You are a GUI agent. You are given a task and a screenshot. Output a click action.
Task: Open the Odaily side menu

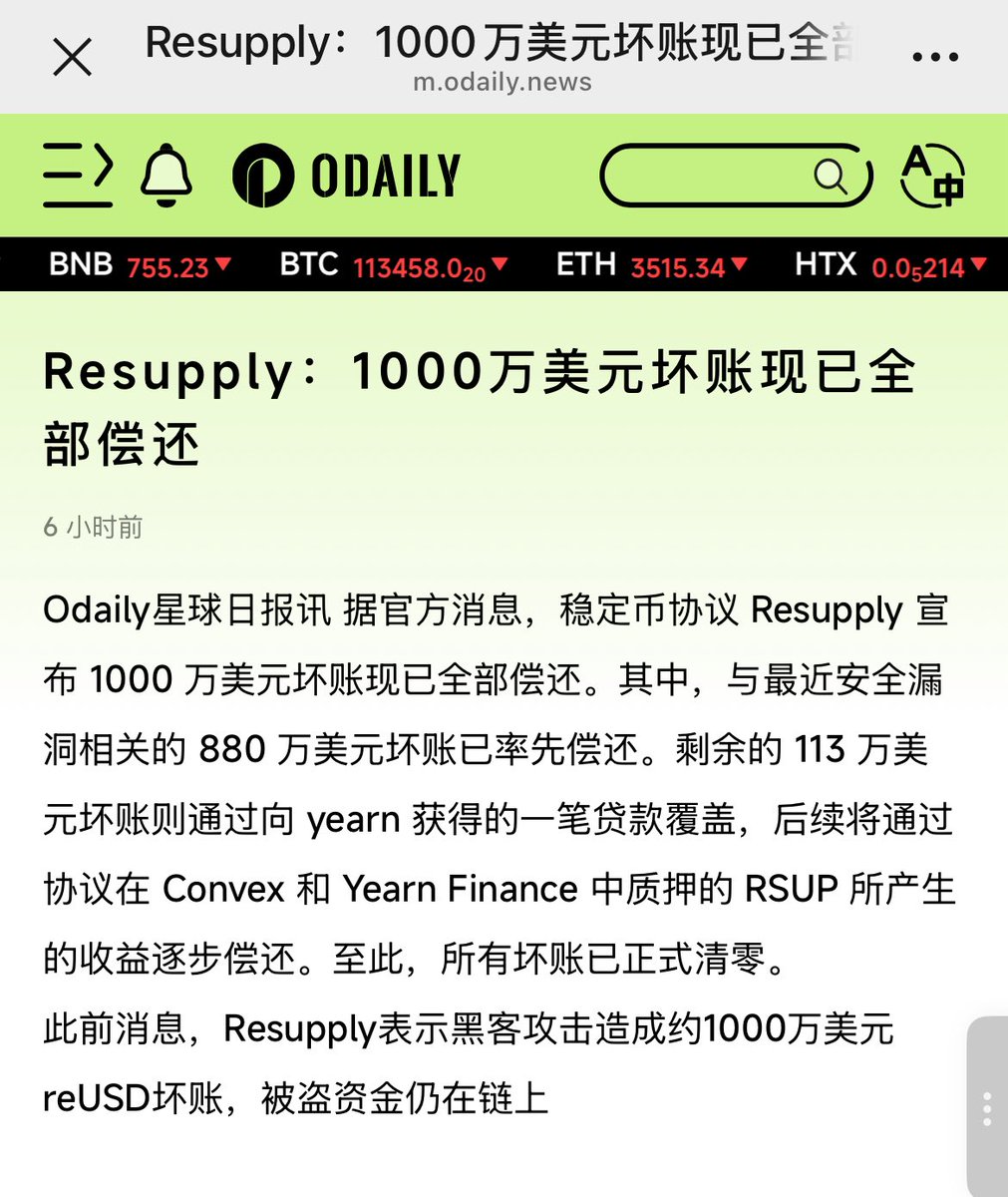pyautogui.click(x=78, y=176)
